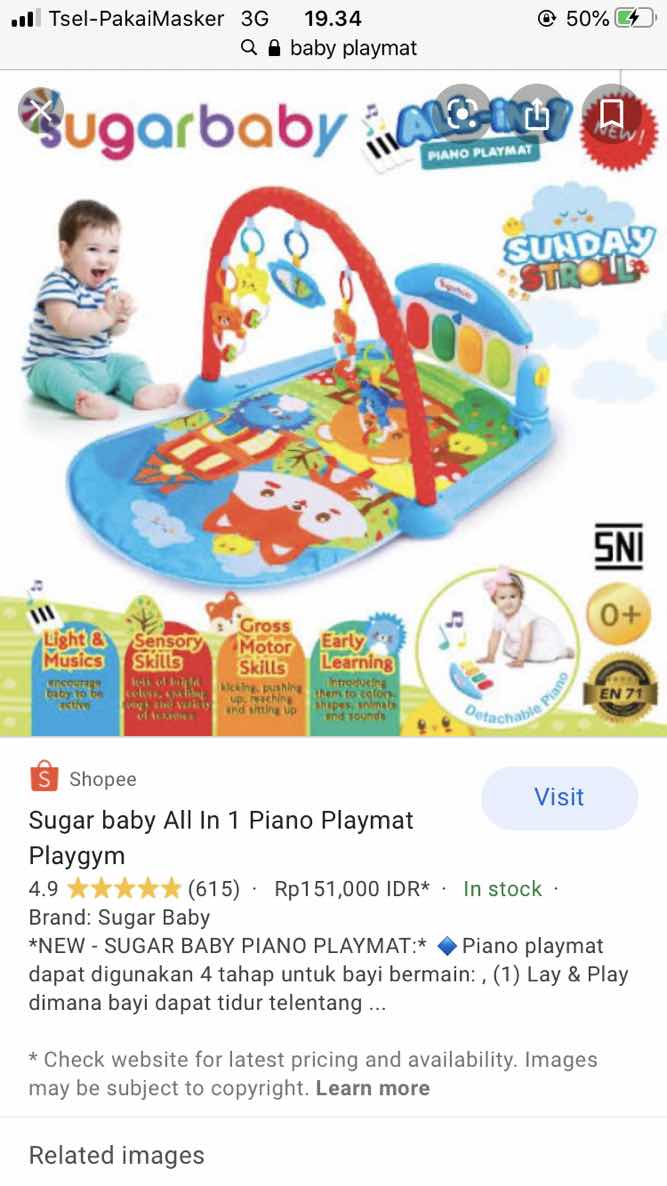Open Learn more about image copyright
The image size is (667, 1186).
(372, 1088)
